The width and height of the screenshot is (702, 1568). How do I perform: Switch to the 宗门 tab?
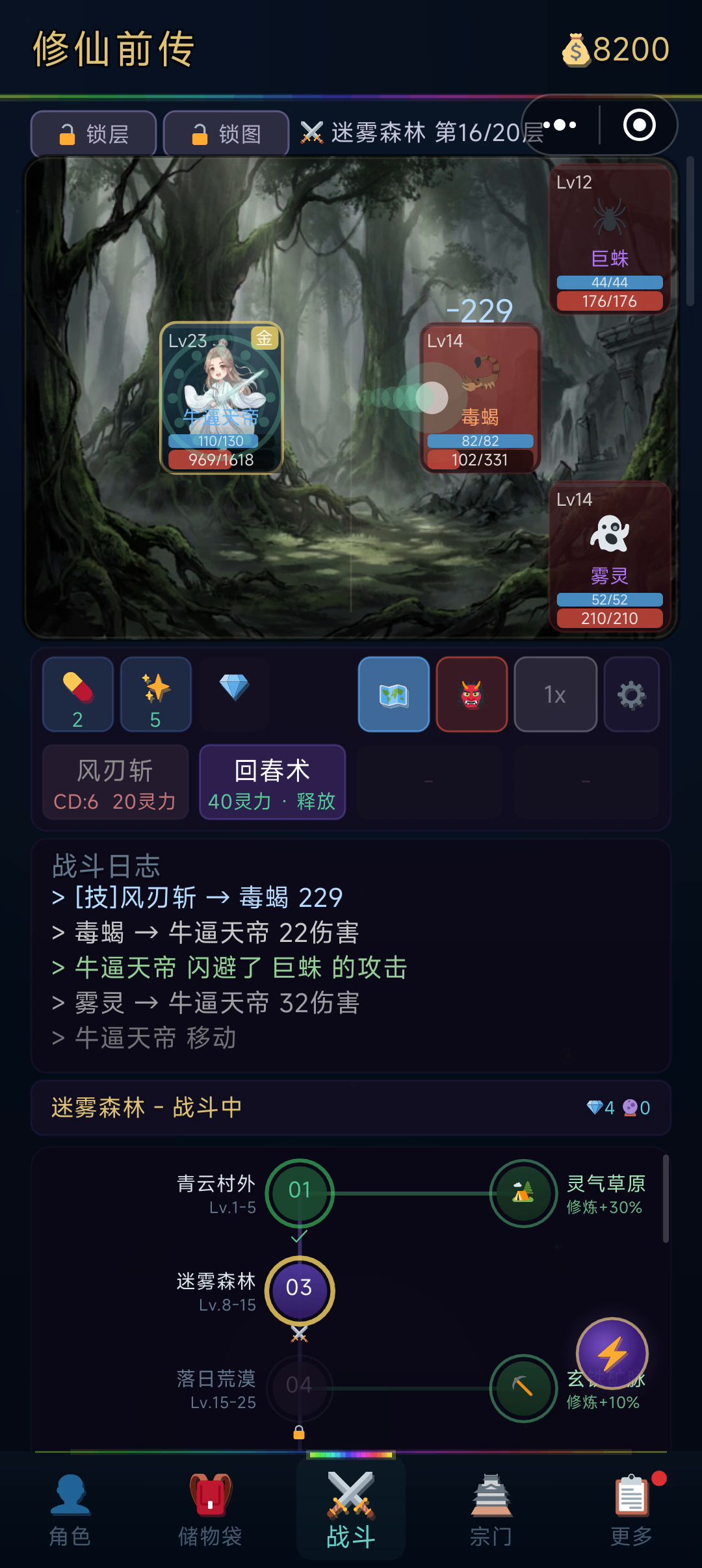click(491, 1509)
